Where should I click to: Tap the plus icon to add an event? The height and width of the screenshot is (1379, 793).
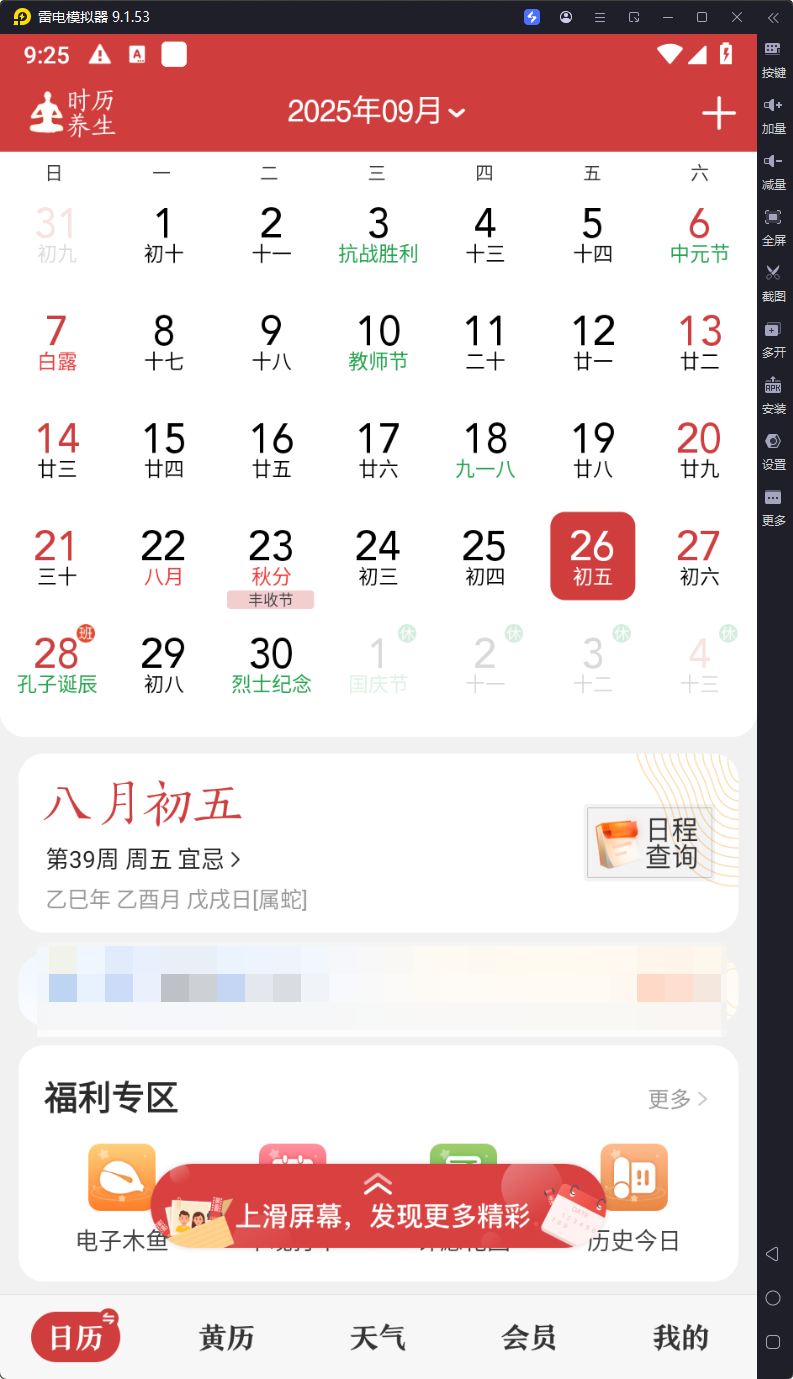[x=718, y=113]
